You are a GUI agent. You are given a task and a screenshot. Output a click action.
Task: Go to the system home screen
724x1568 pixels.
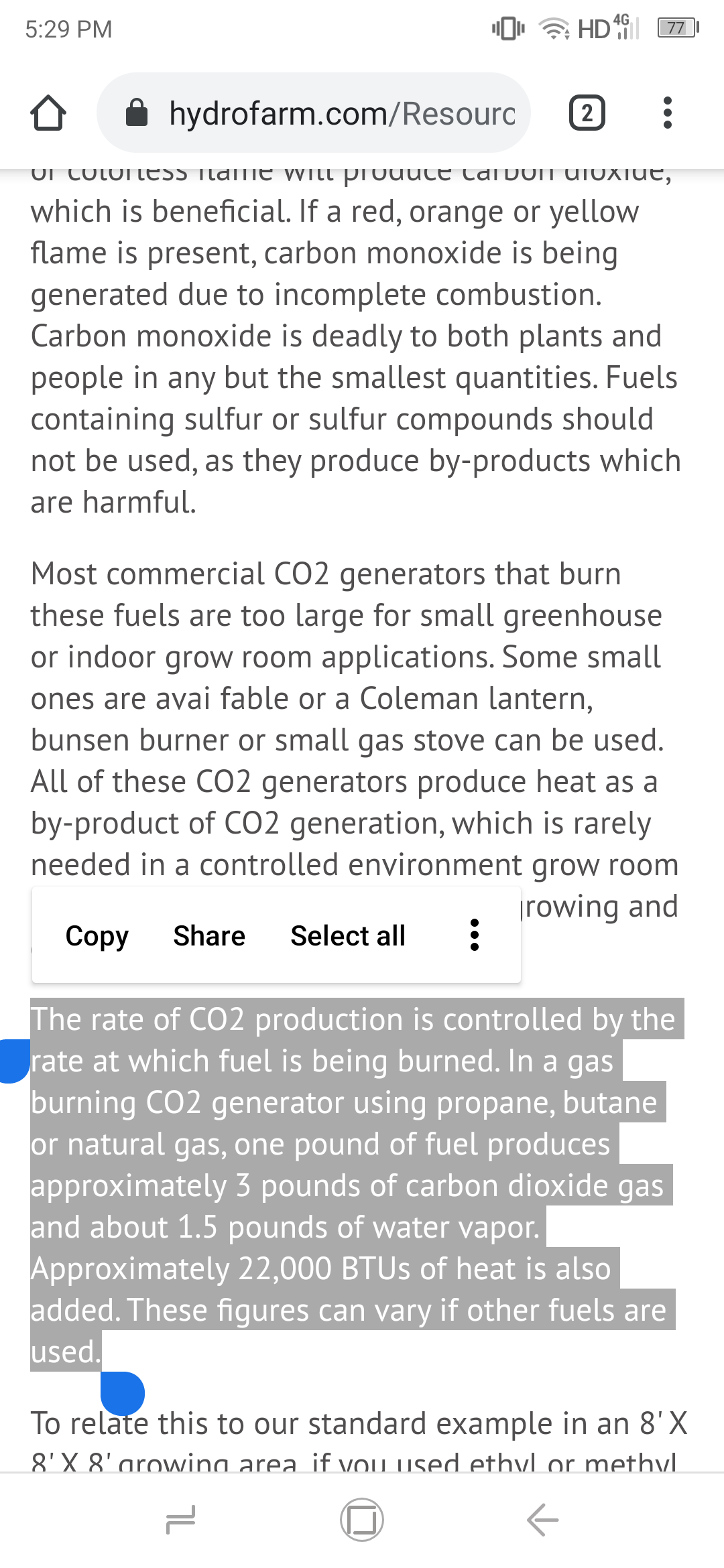pyautogui.click(x=362, y=1519)
